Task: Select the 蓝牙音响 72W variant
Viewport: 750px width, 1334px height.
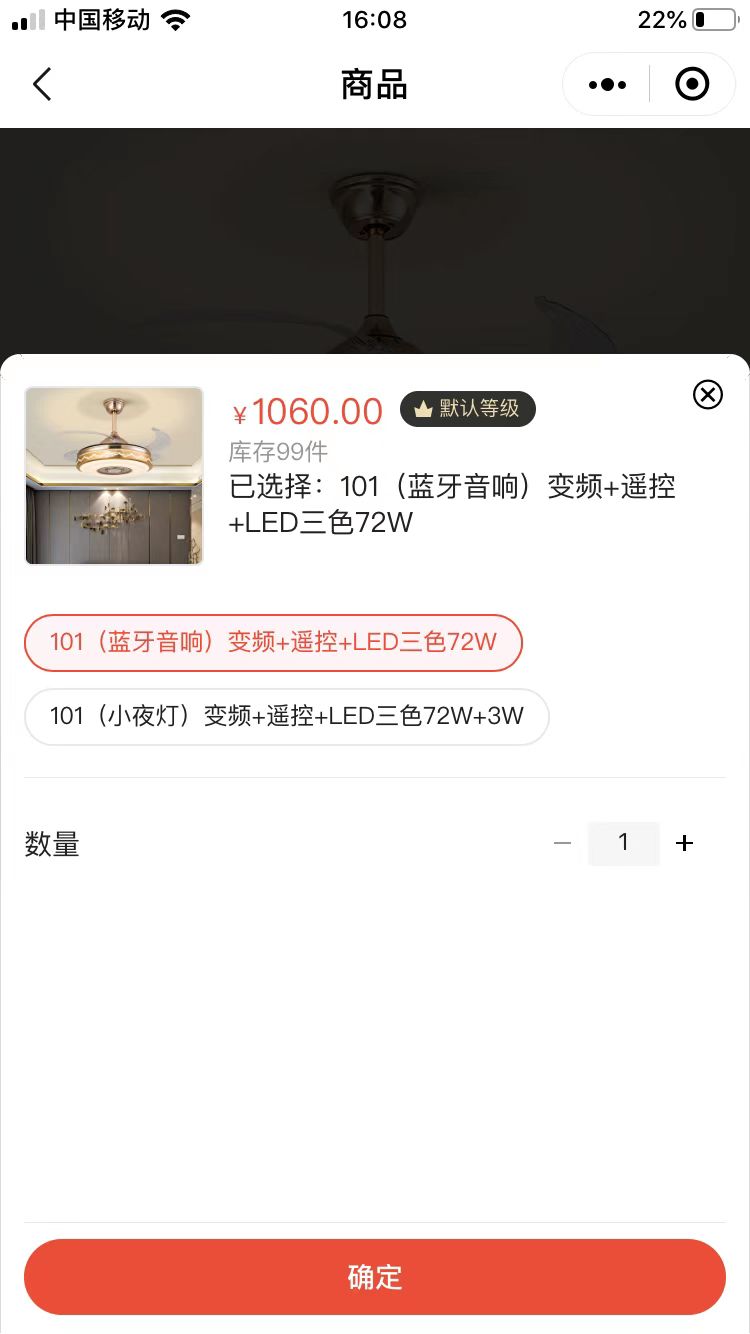Action: click(x=273, y=642)
